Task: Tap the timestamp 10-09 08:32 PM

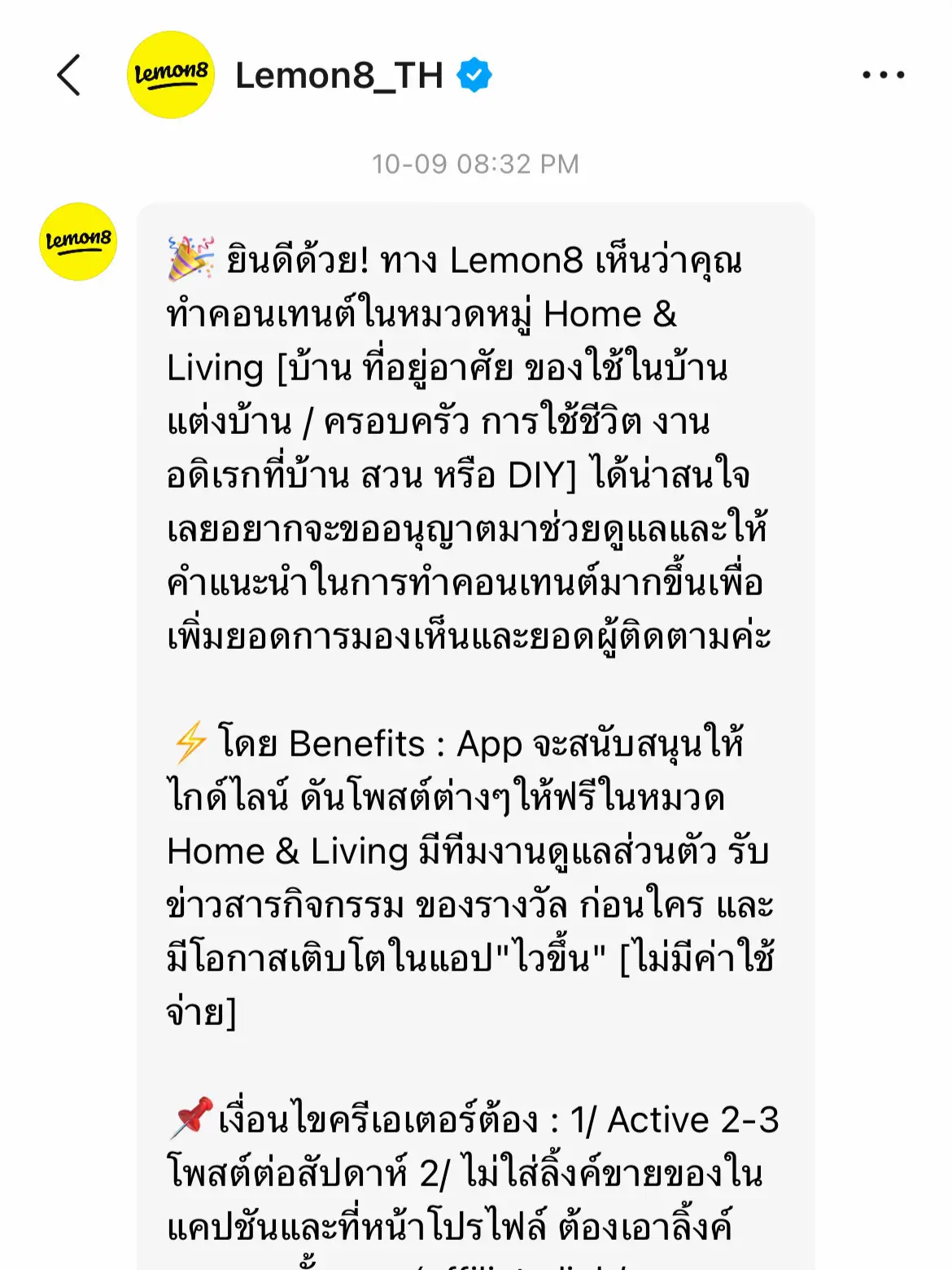Action: 474,164
